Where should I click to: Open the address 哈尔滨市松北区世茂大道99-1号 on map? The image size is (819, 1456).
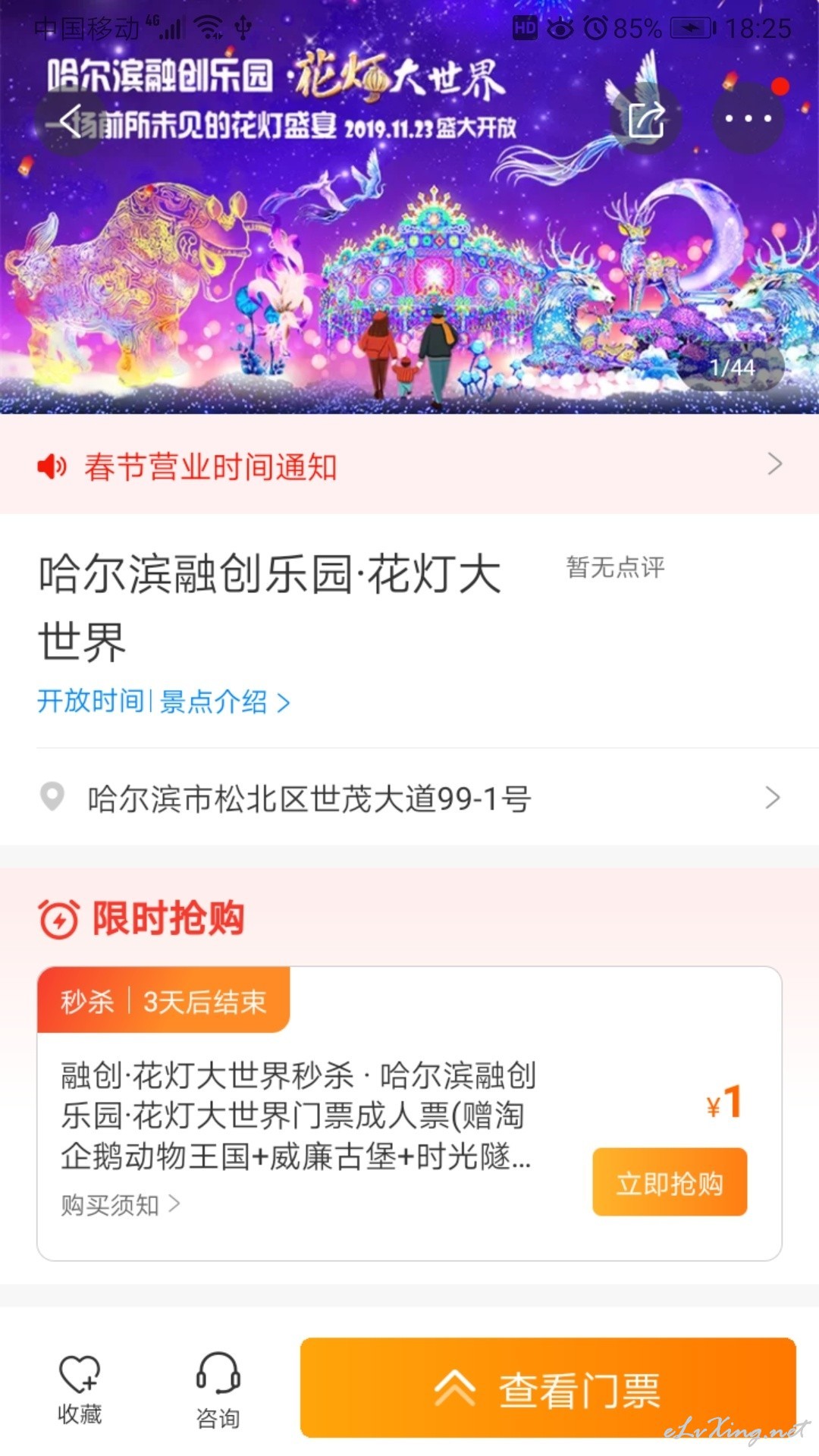coord(409,798)
